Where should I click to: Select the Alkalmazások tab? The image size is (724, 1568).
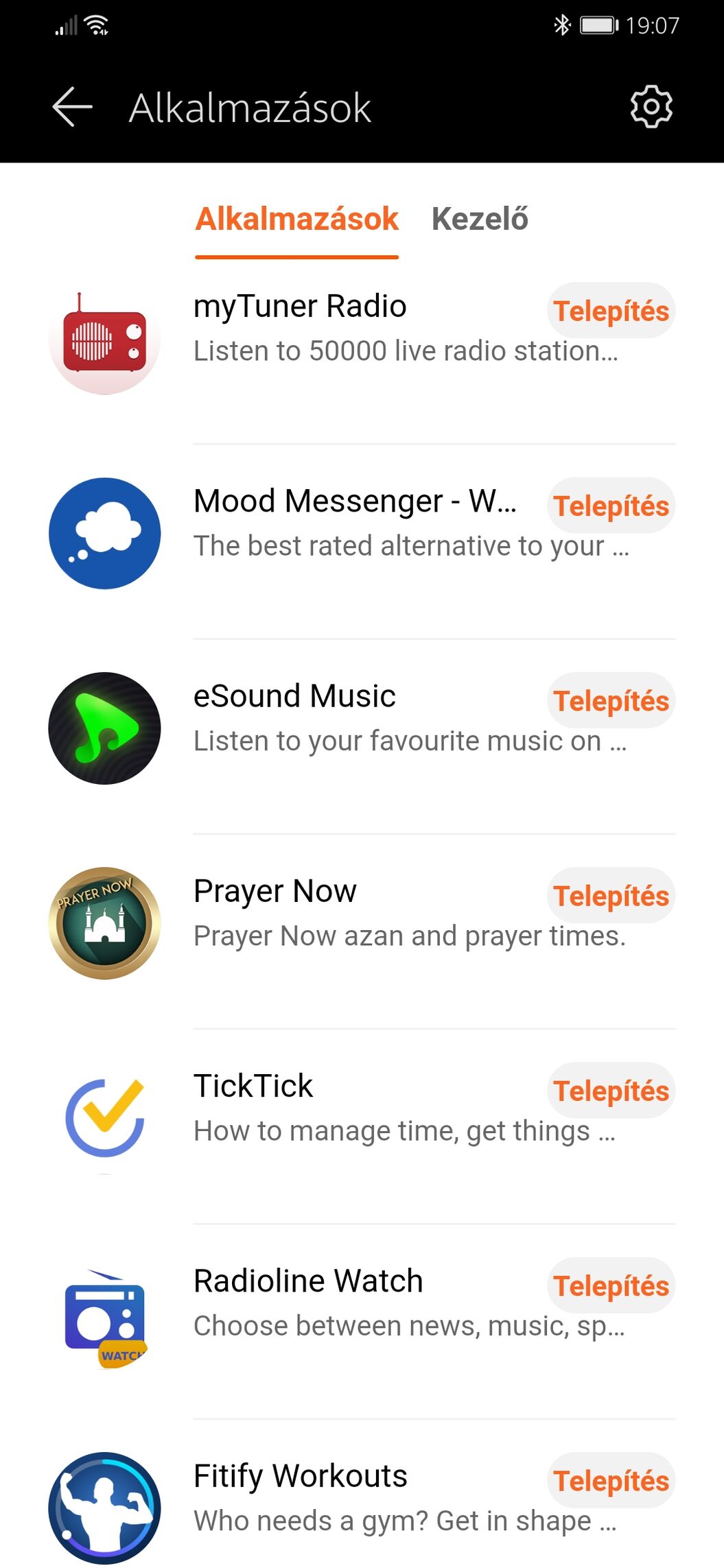[x=296, y=219]
